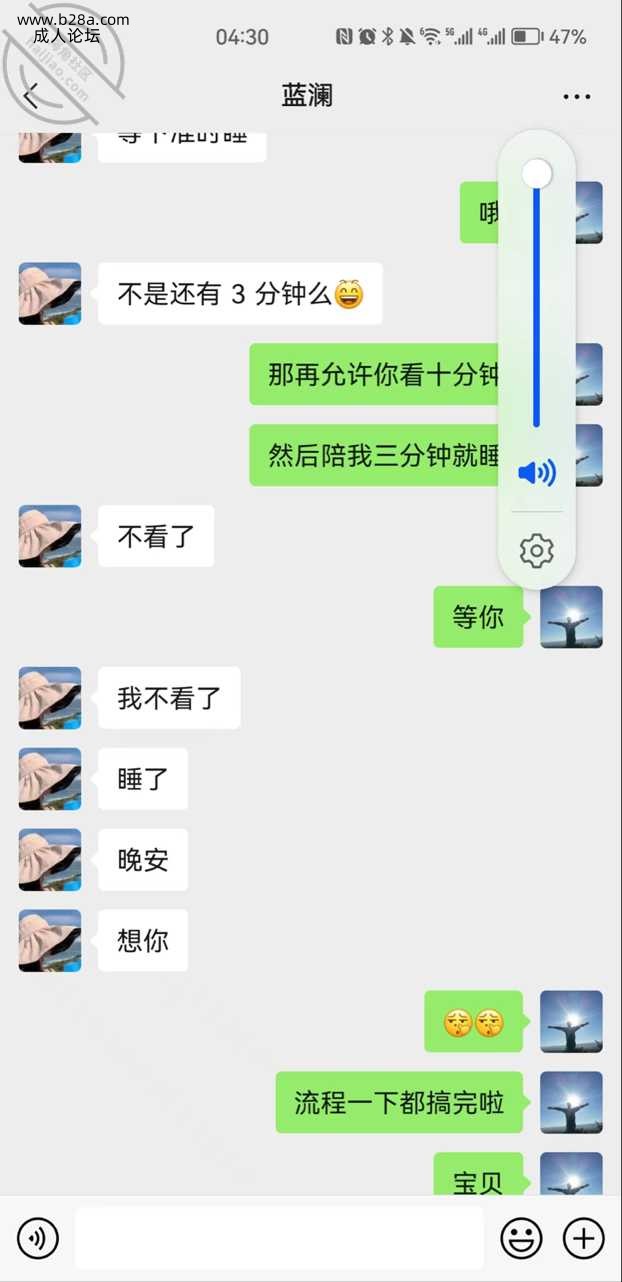This screenshot has height=1282, width=622.
Task: Open own avatar beside 等你 message
Action: click(x=571, y=617)
